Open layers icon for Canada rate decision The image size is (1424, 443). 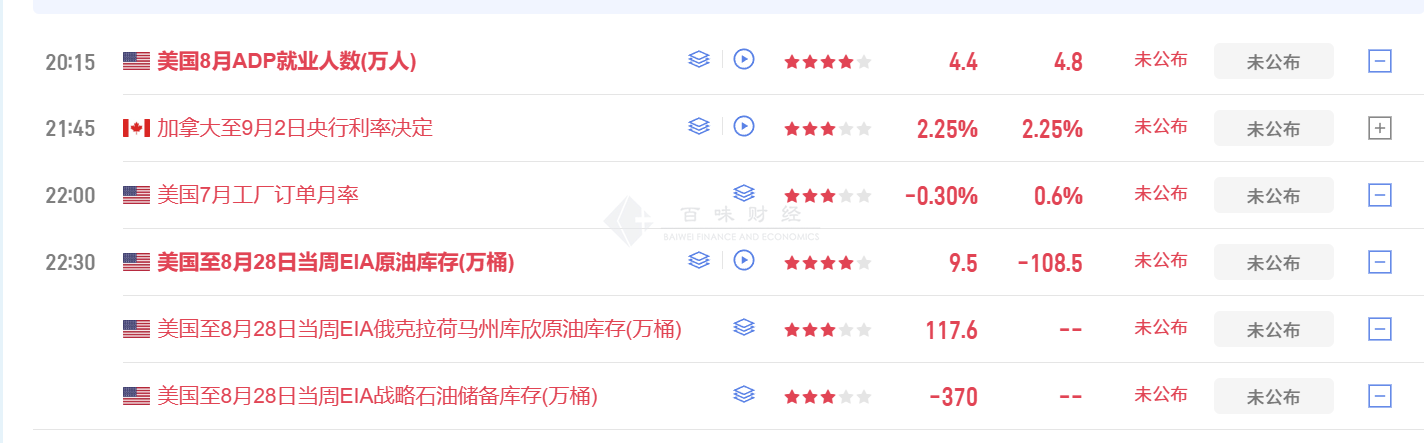[x=699, y=127]
